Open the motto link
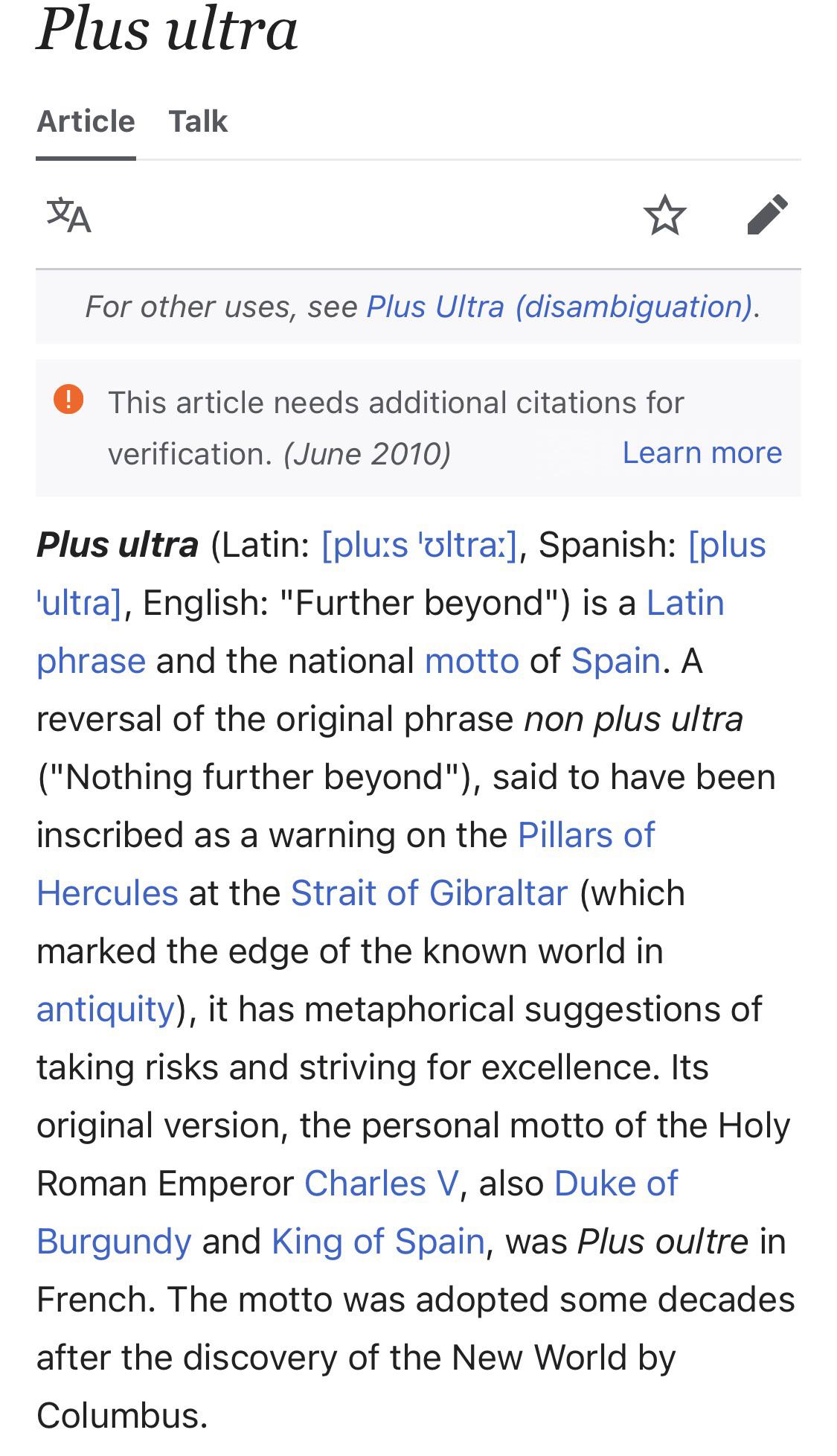 [472, 661]
